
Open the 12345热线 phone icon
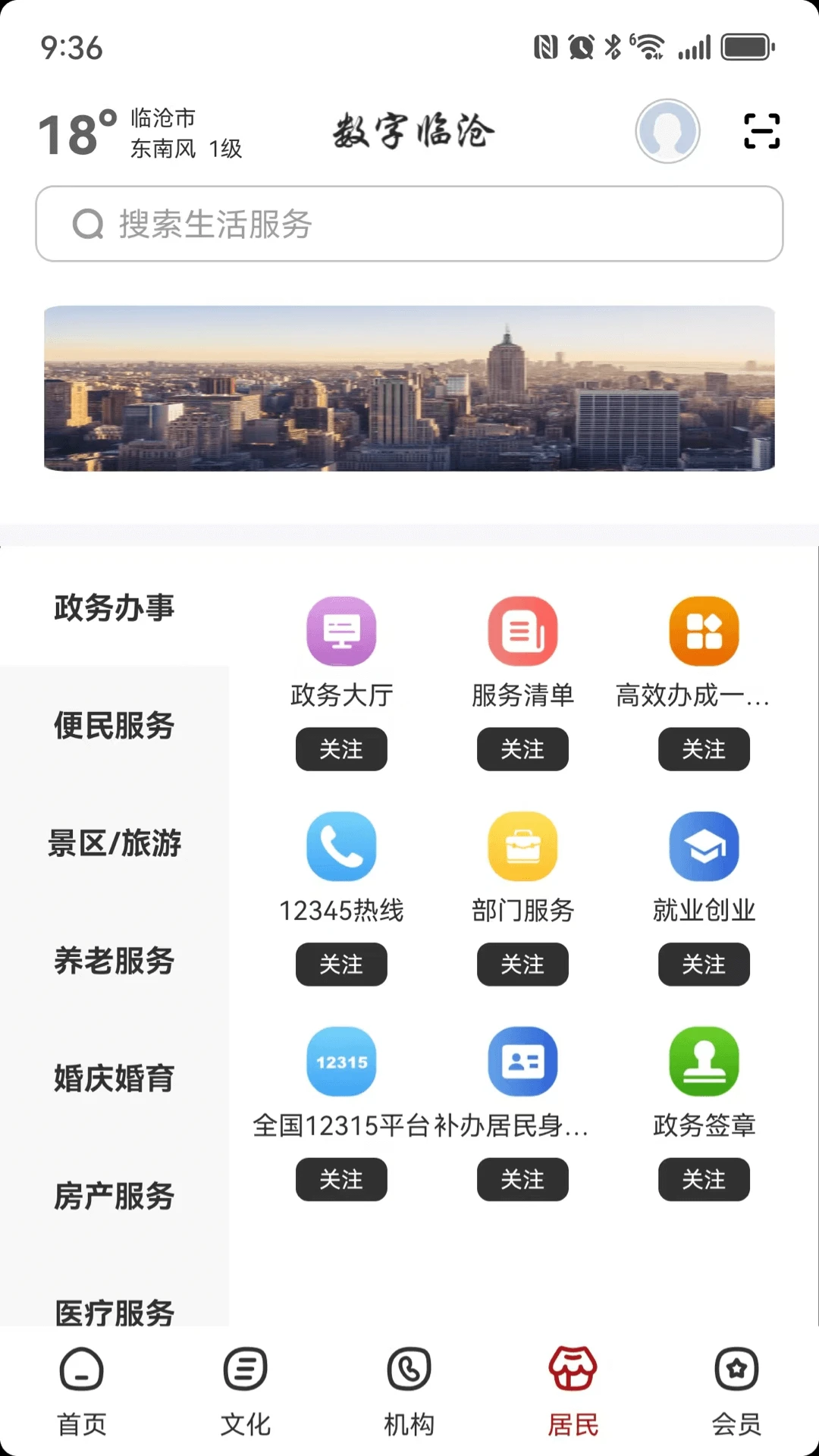(341, 847)
